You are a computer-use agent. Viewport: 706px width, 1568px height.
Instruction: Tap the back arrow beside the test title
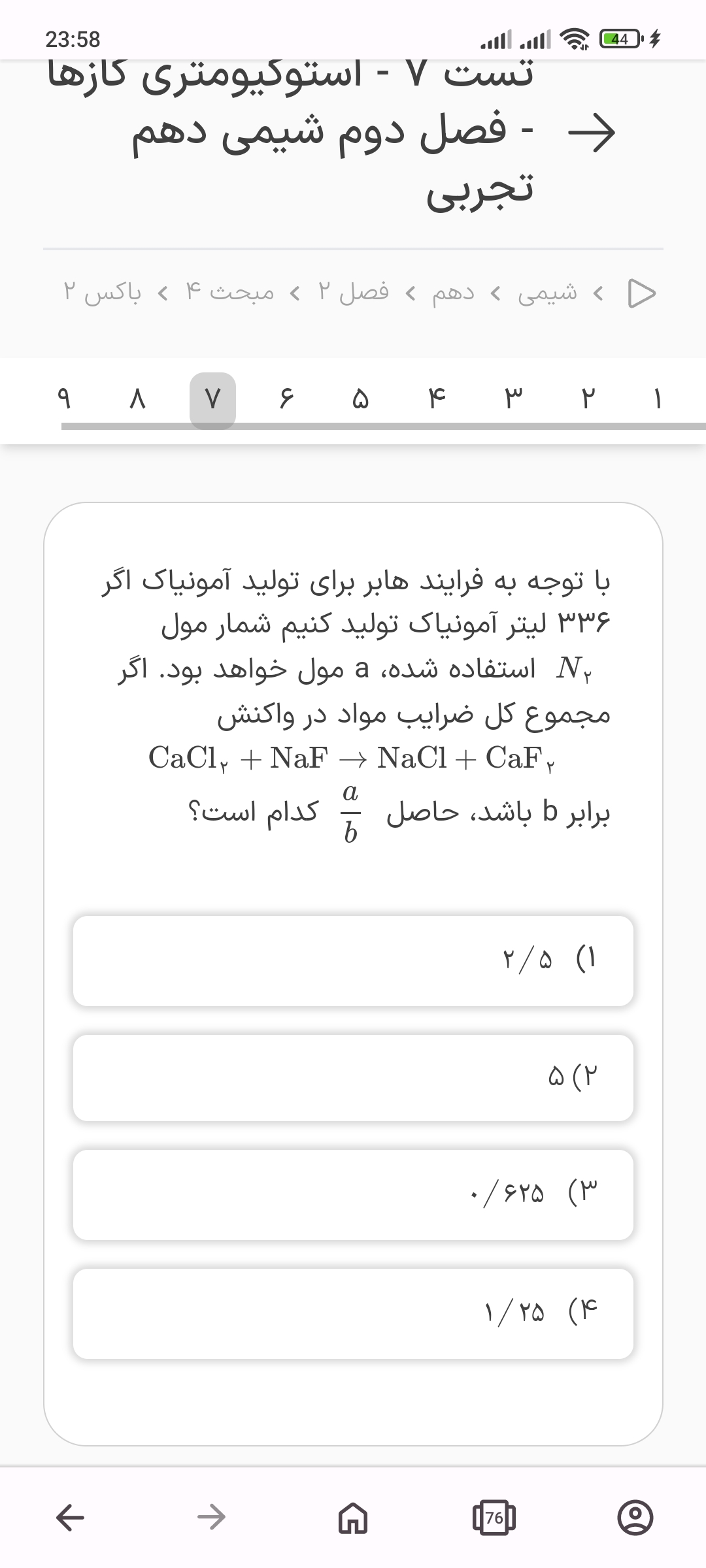pyautogui.click(x=592, y=133)
